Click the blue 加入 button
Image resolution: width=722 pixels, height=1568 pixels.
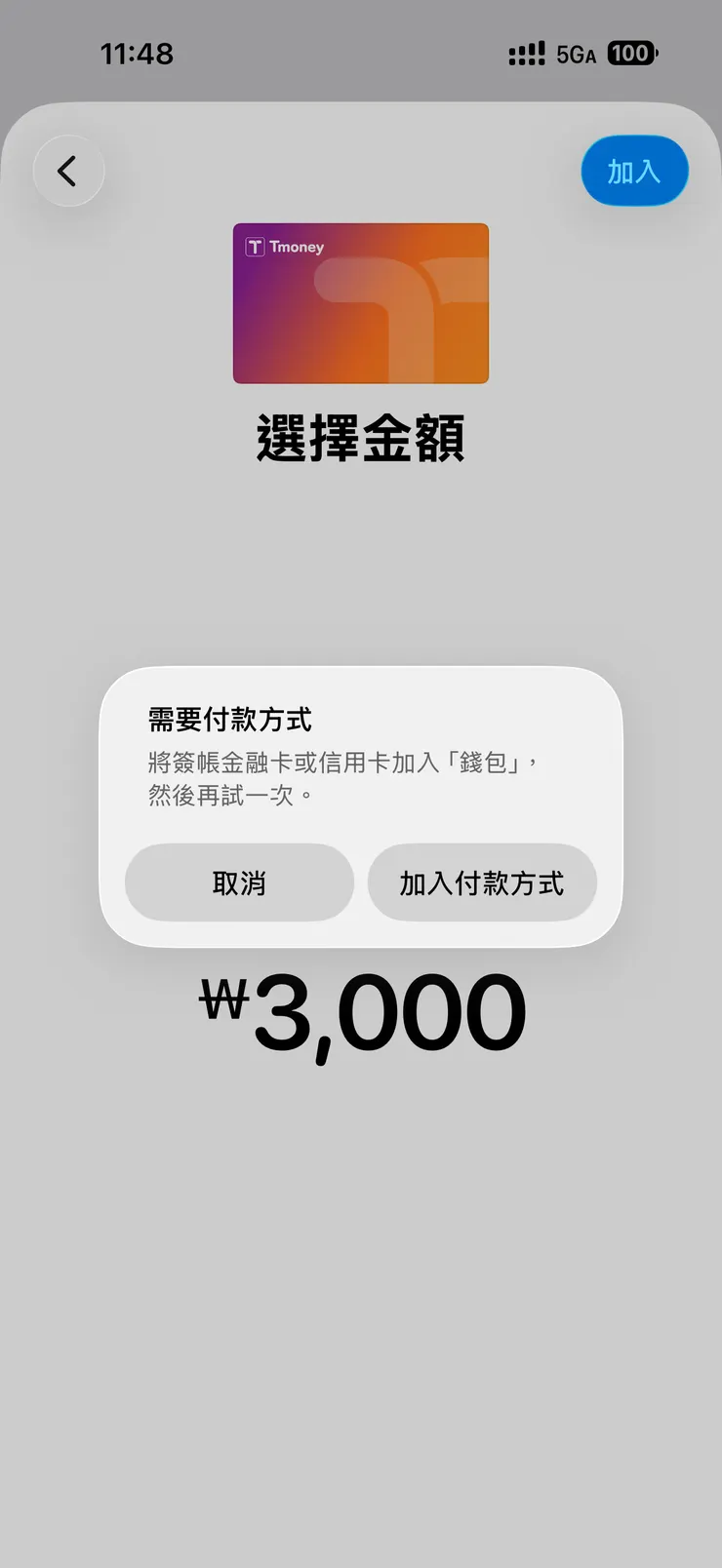click(x=635, y=171)
